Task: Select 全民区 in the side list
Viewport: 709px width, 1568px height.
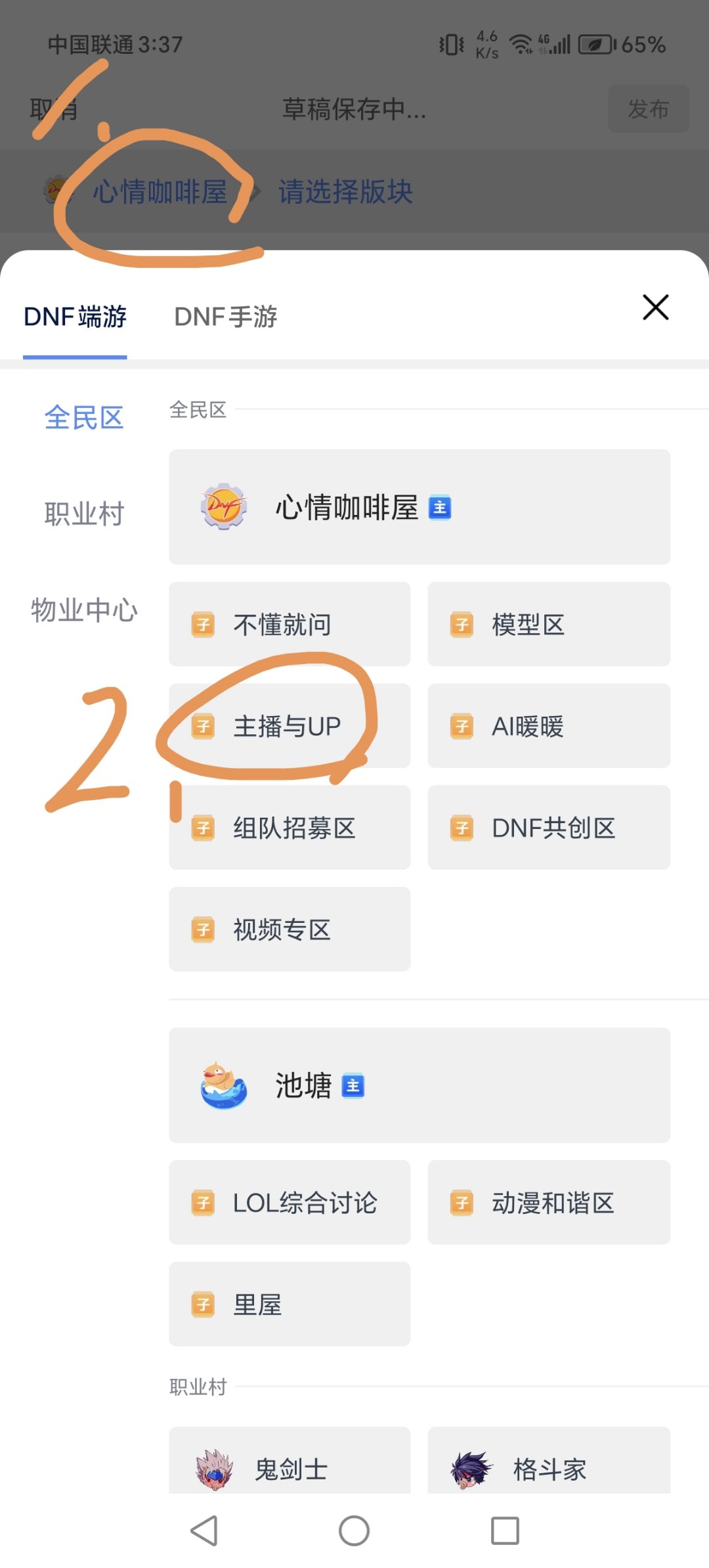Action: 84,418
